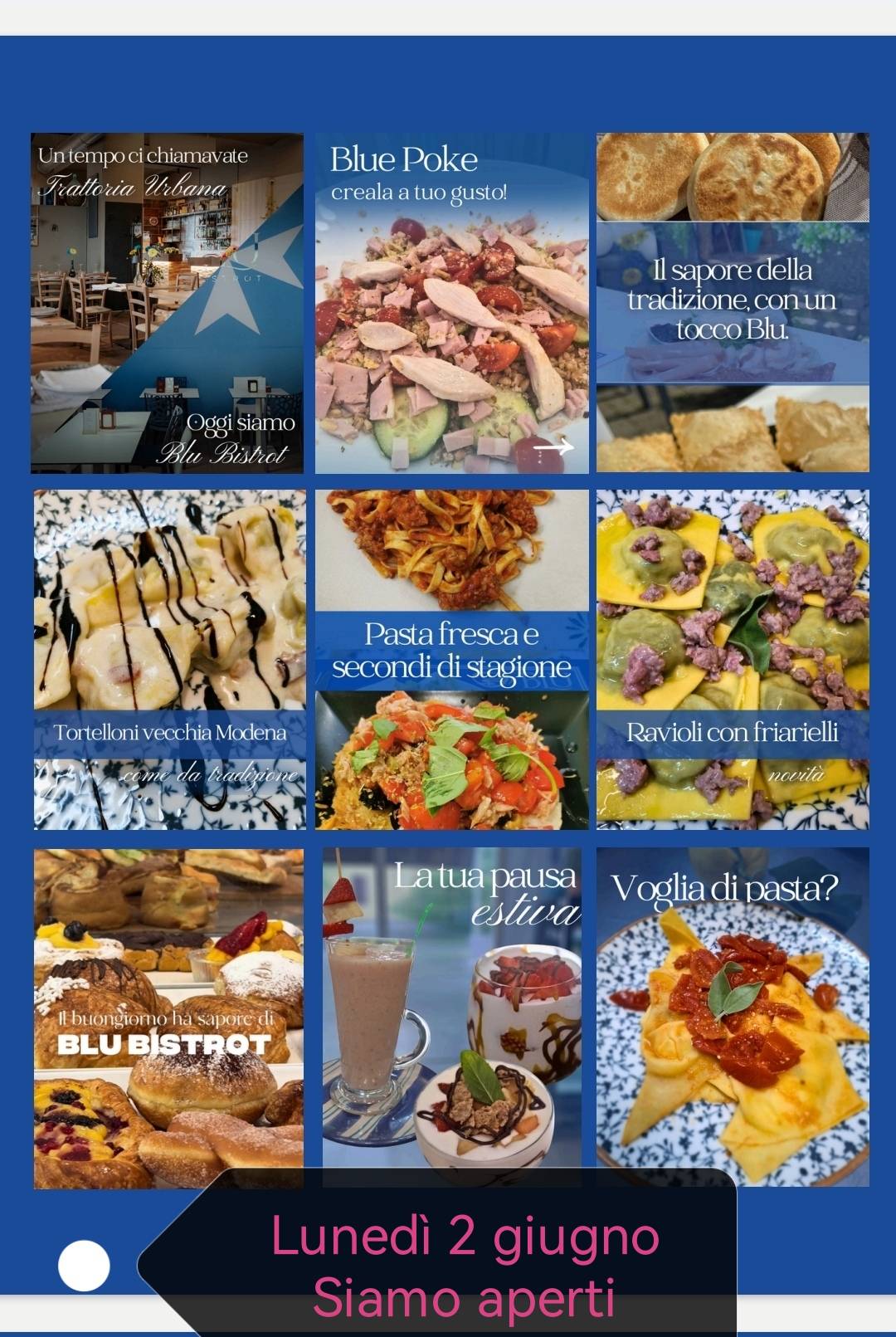Click the 'come da tradizione' script text
This screenshot has width=896, height=1337.
point(210,773)
